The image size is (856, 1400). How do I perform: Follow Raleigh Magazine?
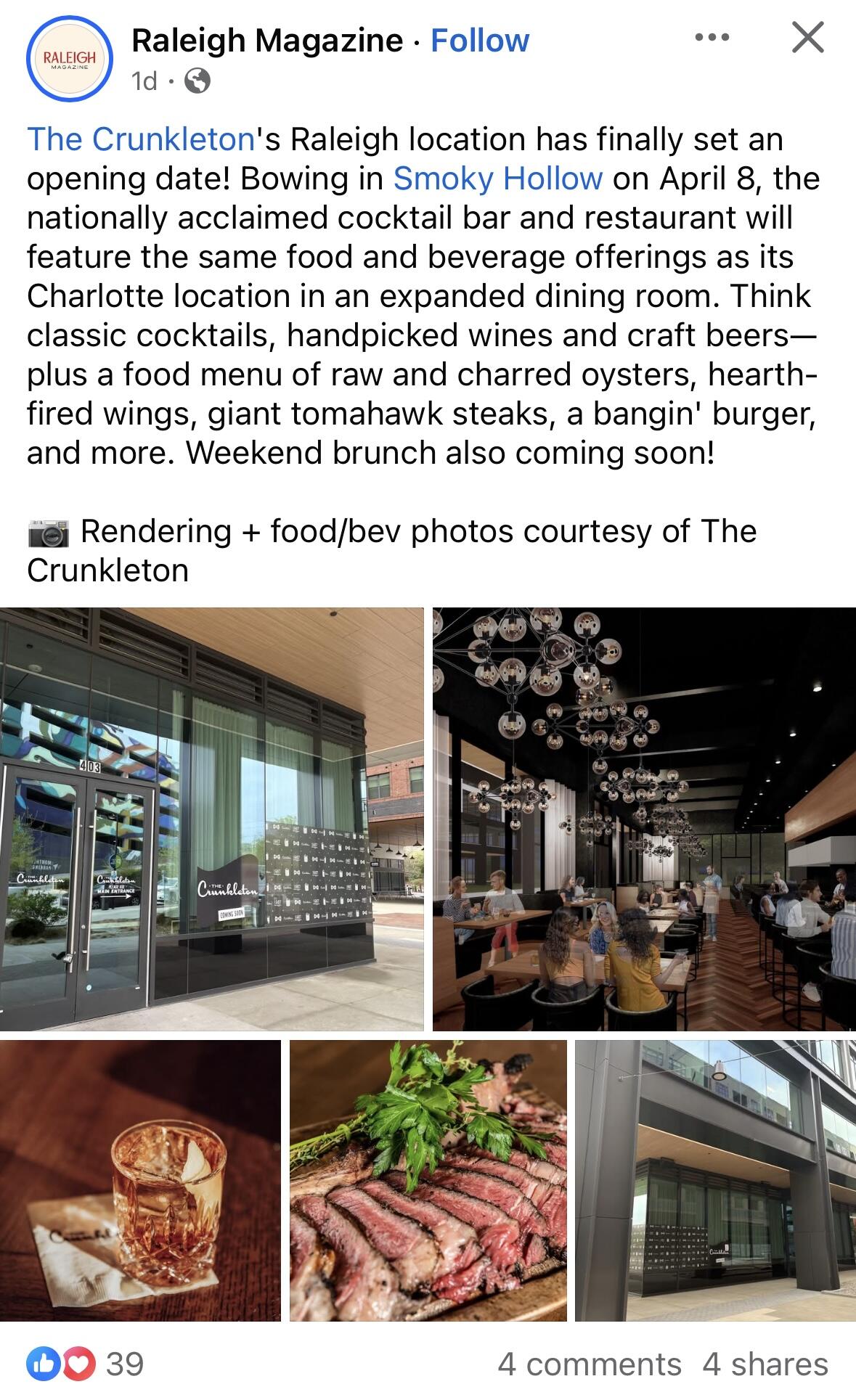pyautogui.click(x=480, y=41)
